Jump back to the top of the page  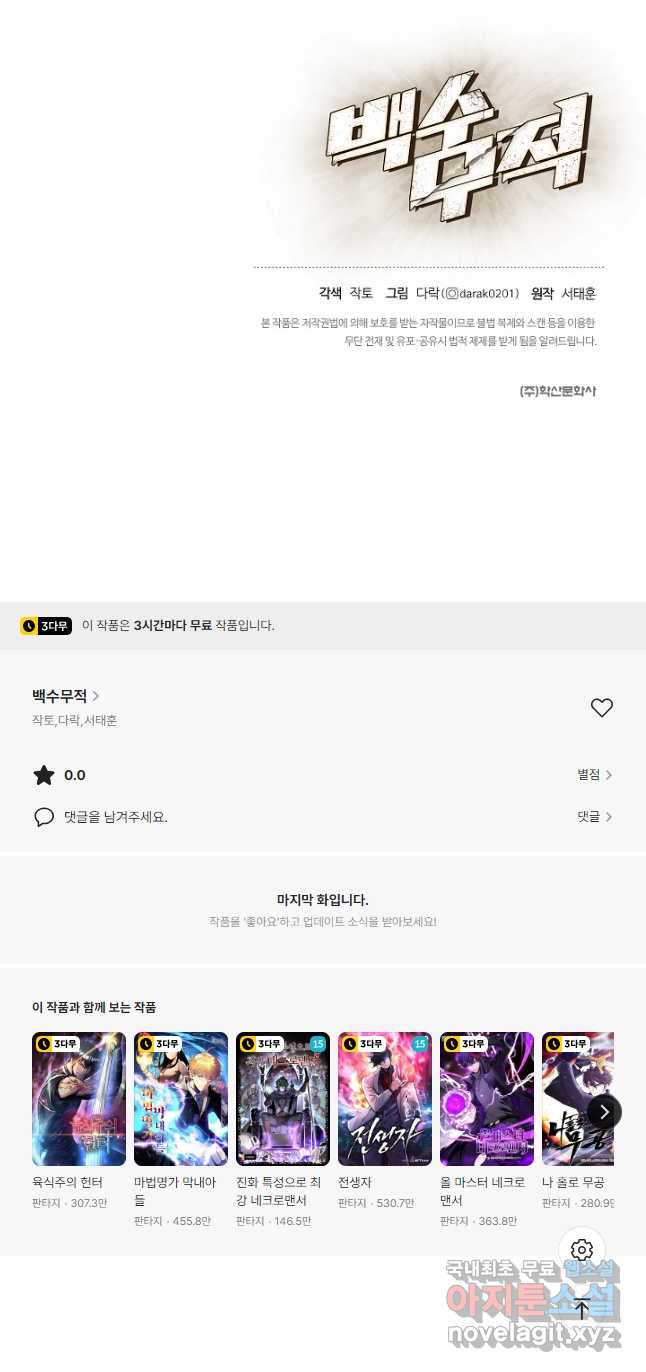(582, 1308)
